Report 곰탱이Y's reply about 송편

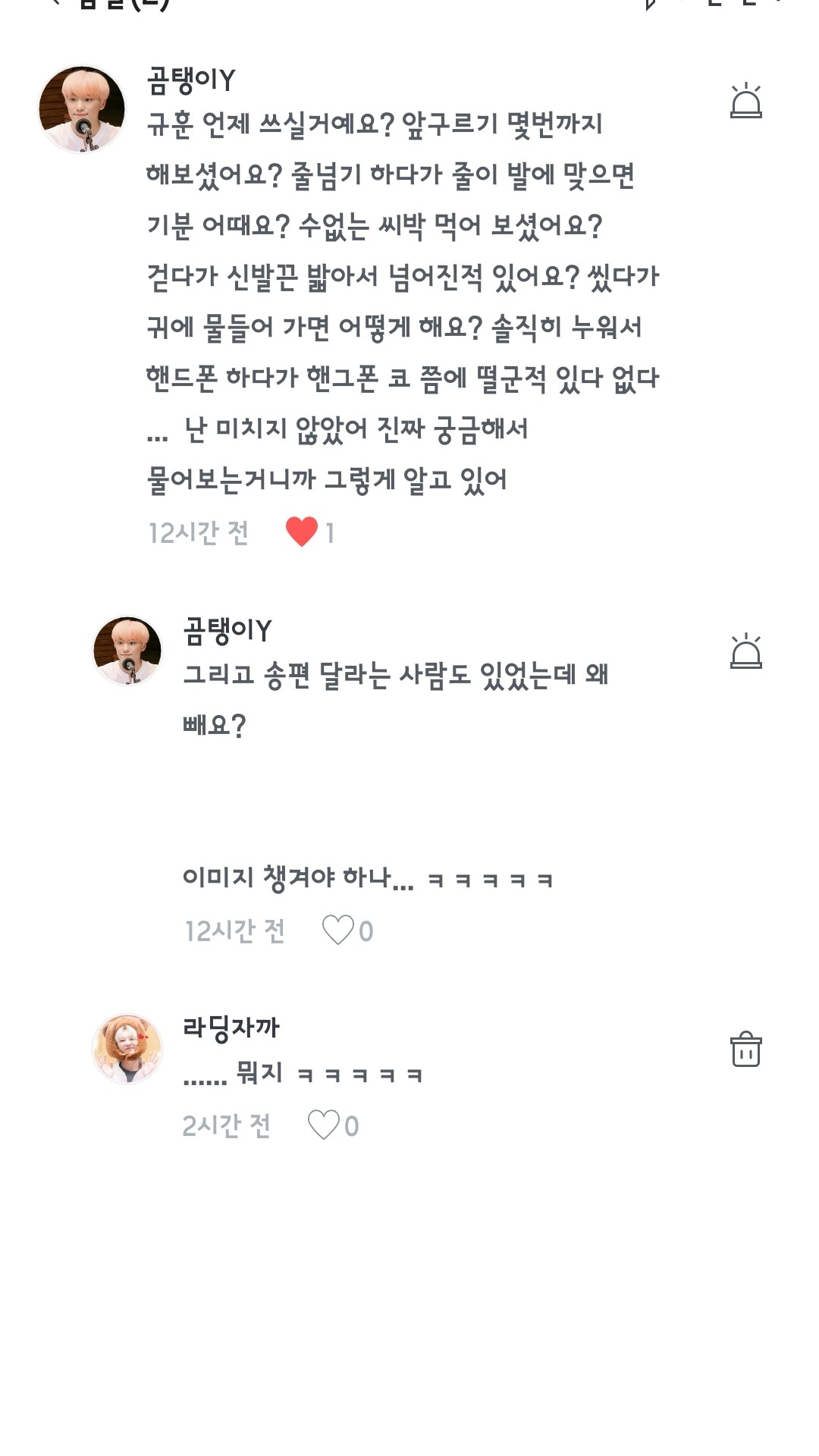[x=745, y=651]
